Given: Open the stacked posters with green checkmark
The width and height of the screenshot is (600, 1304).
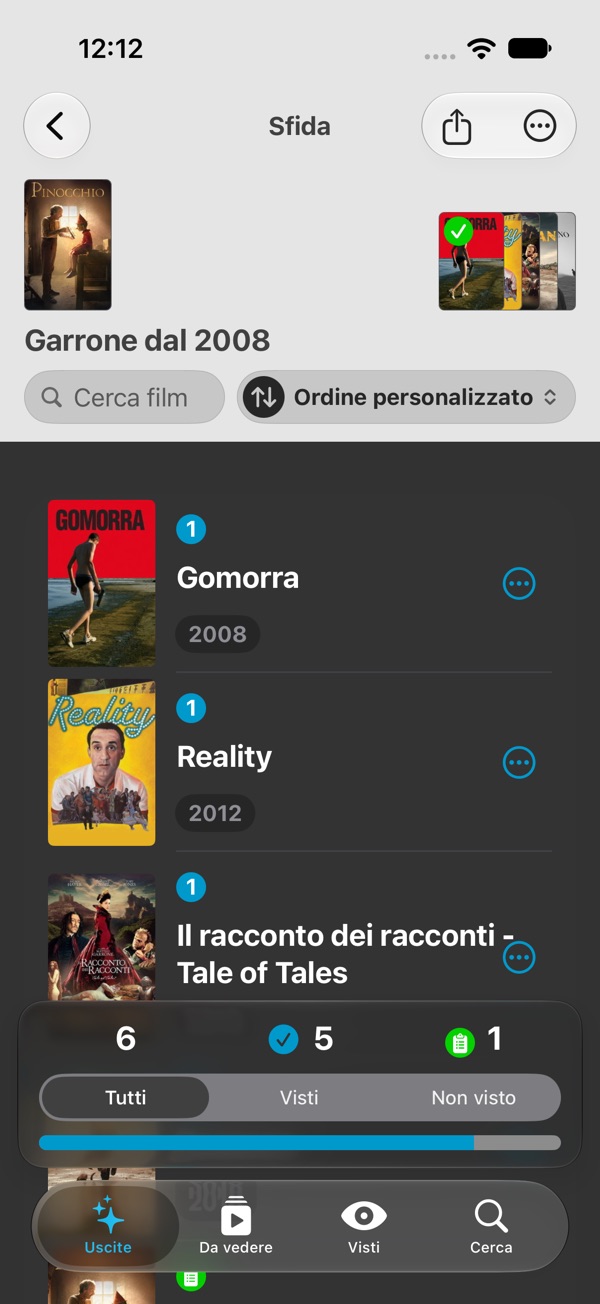Looking at the screenshot, I should pos(507,260).
